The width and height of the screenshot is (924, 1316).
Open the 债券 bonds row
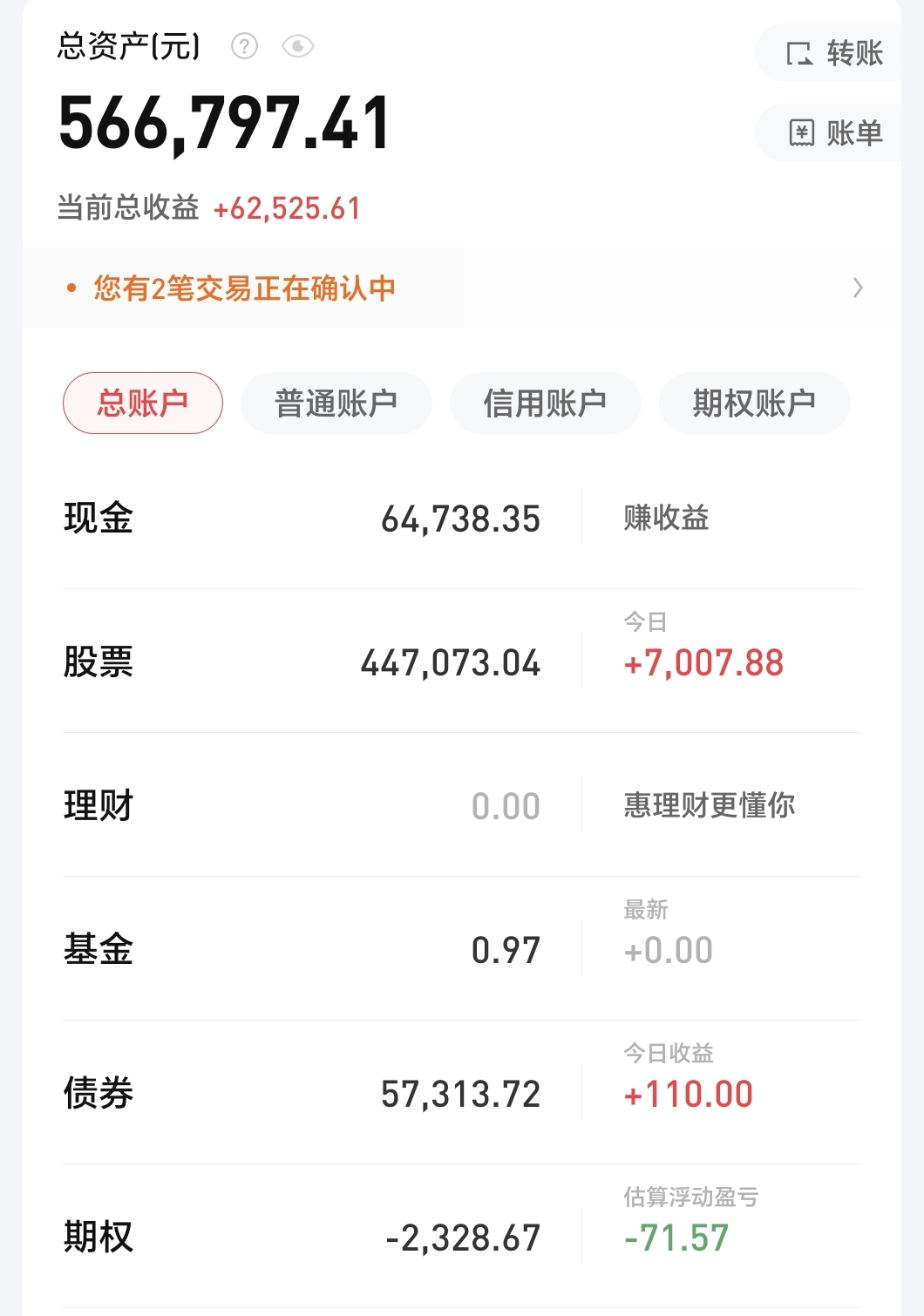tap(301, 1094)
